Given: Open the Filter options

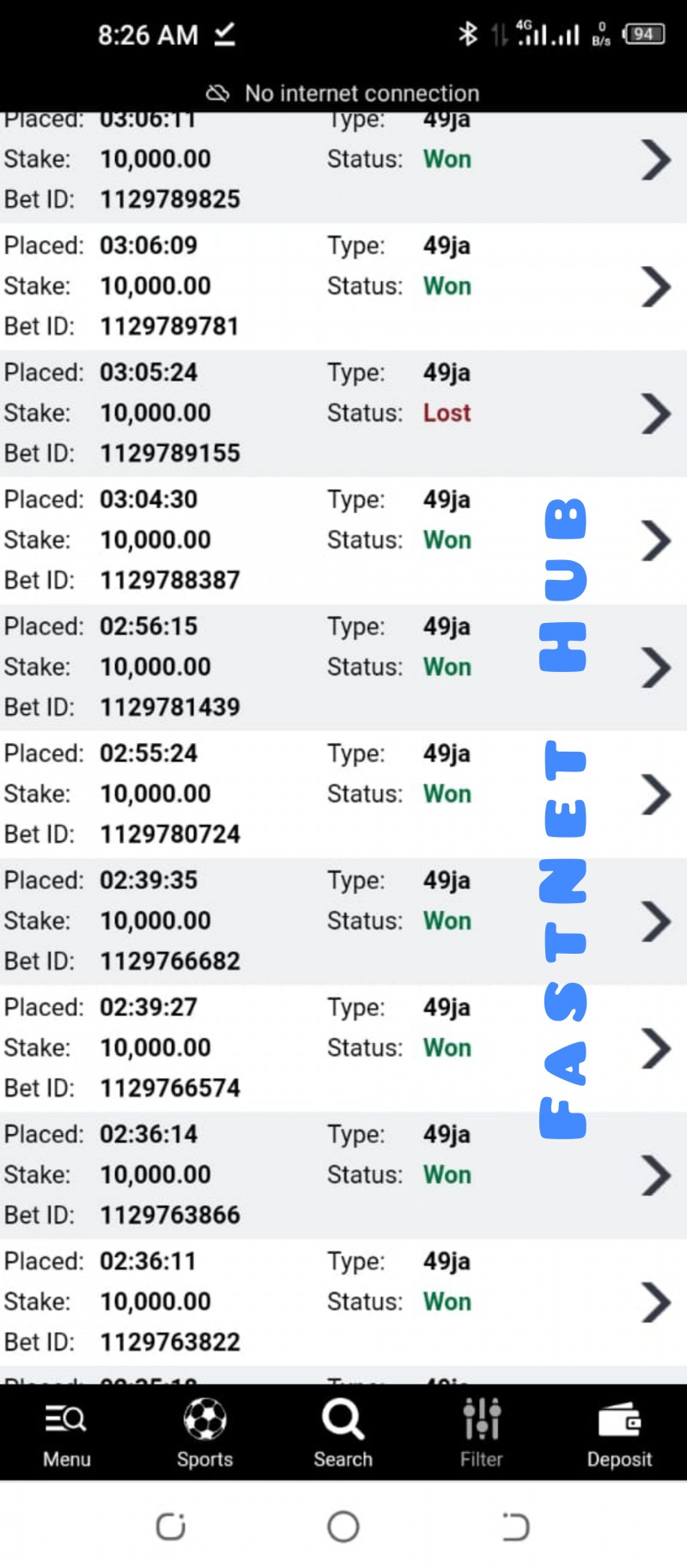Looking at the screenshot, I should pyautogui.click(x=481, y=1433).
